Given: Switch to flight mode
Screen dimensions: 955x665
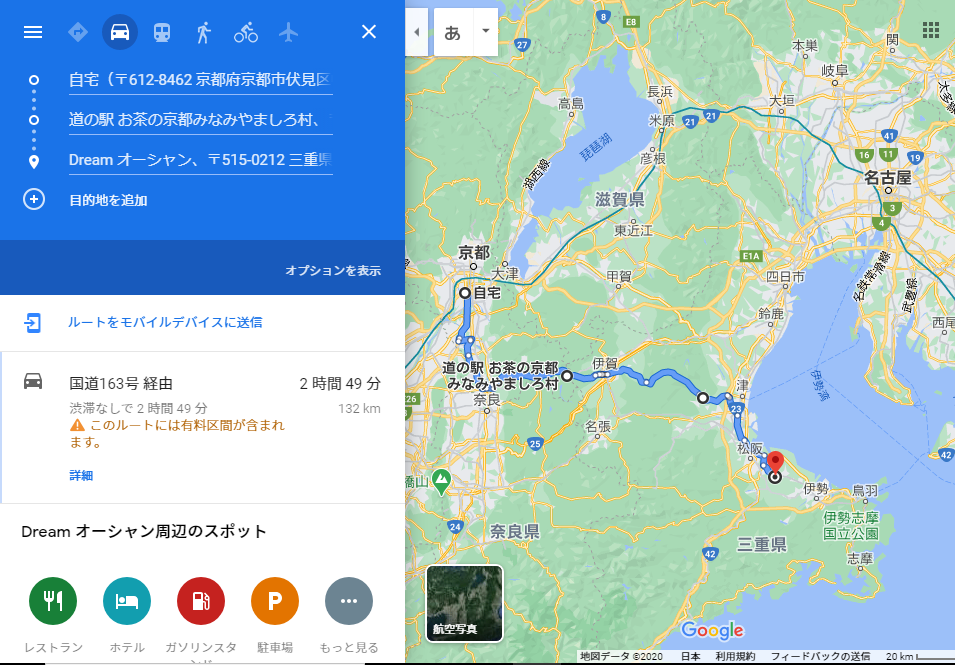Looking at the screenshot, I should pyautogui.click(x=289, y=32).
